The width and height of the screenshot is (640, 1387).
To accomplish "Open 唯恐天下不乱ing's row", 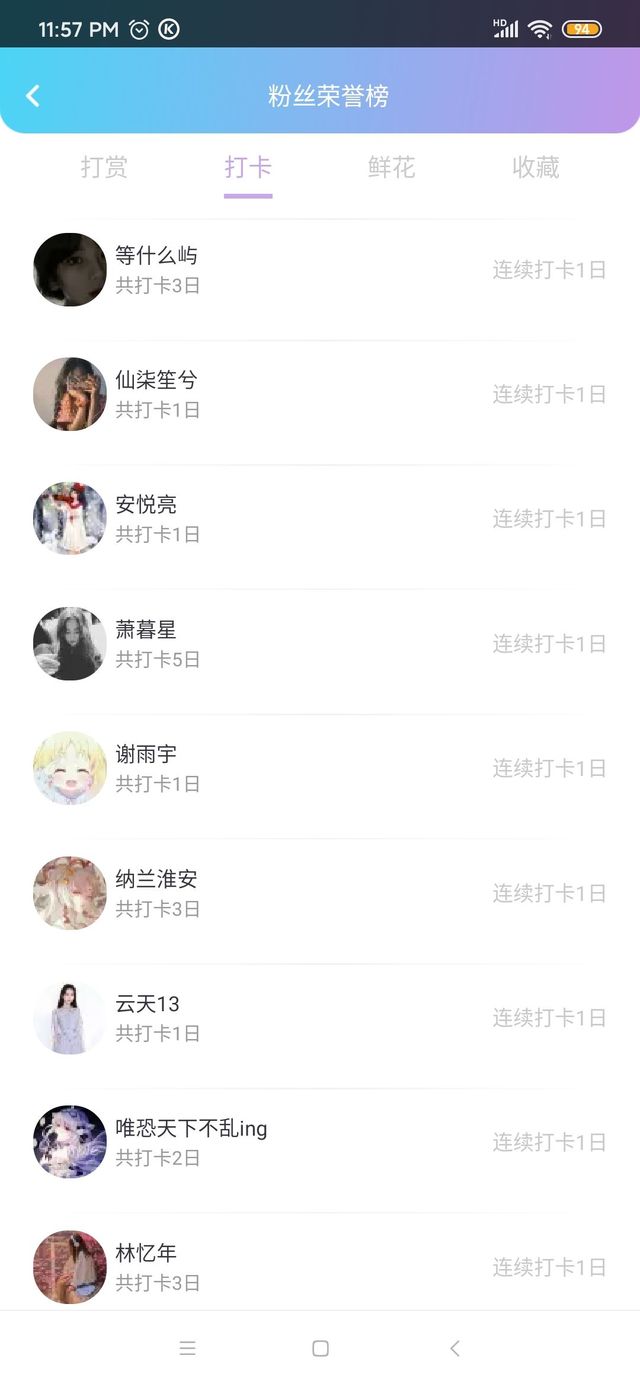I will click(x=320, y=1142).
